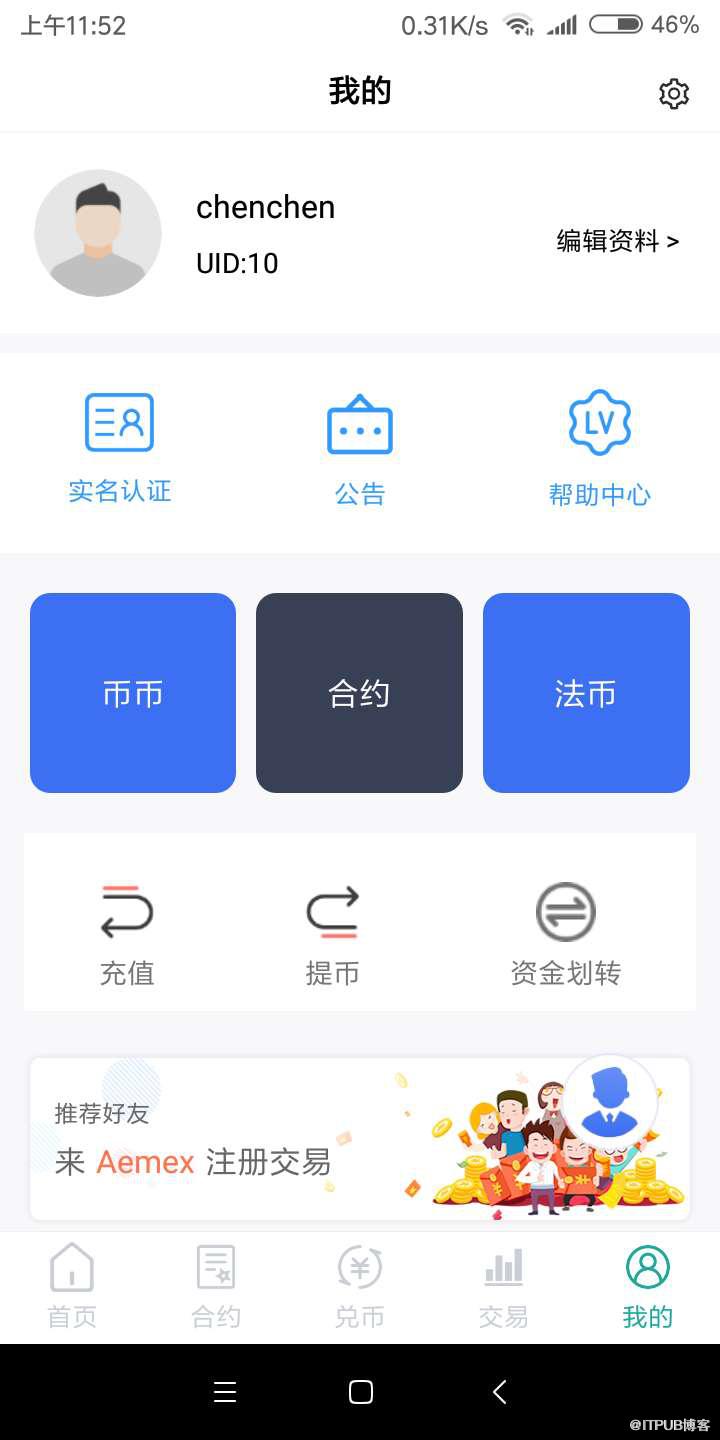Select the 法币 account card

[586, 693]
